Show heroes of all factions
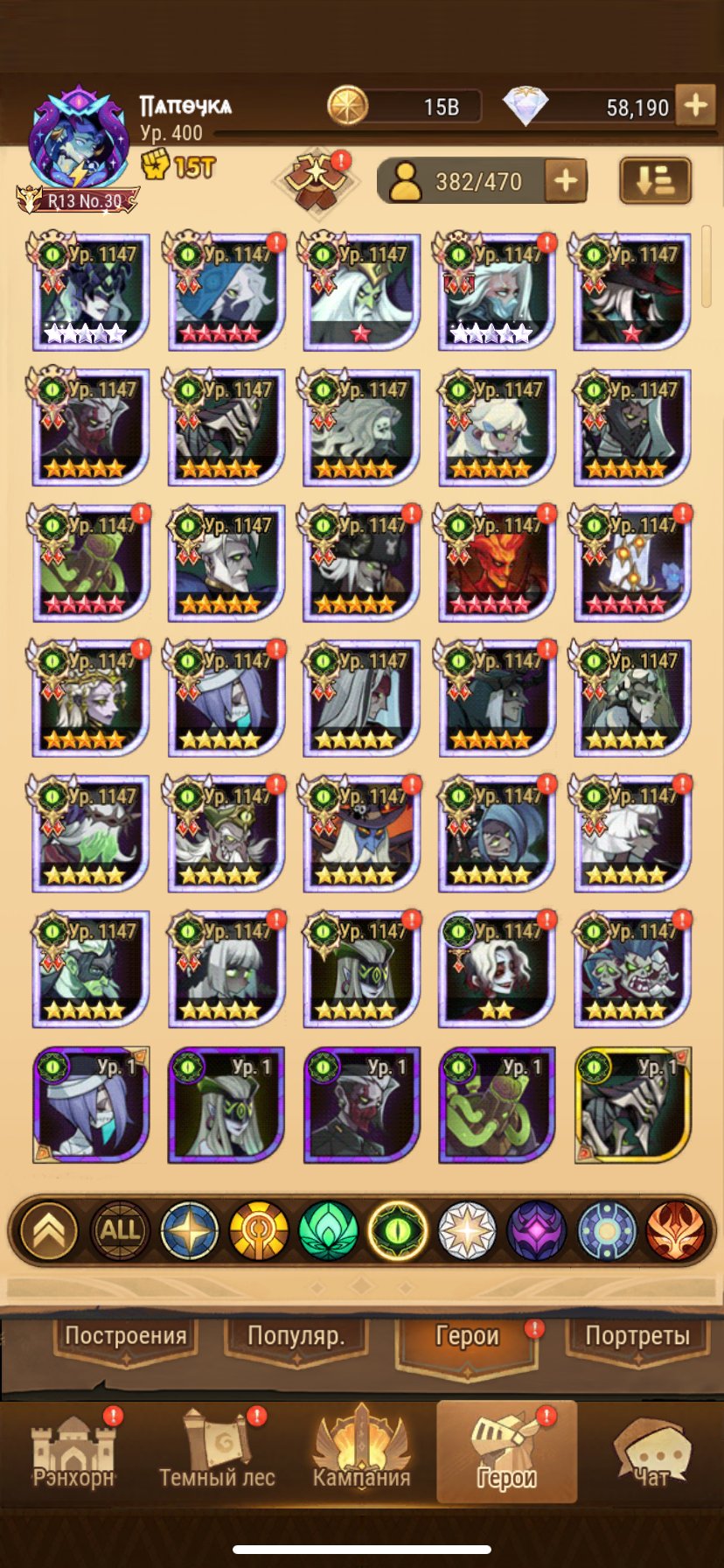The height and width of the screenshot is (1568, 724). 120,1230
